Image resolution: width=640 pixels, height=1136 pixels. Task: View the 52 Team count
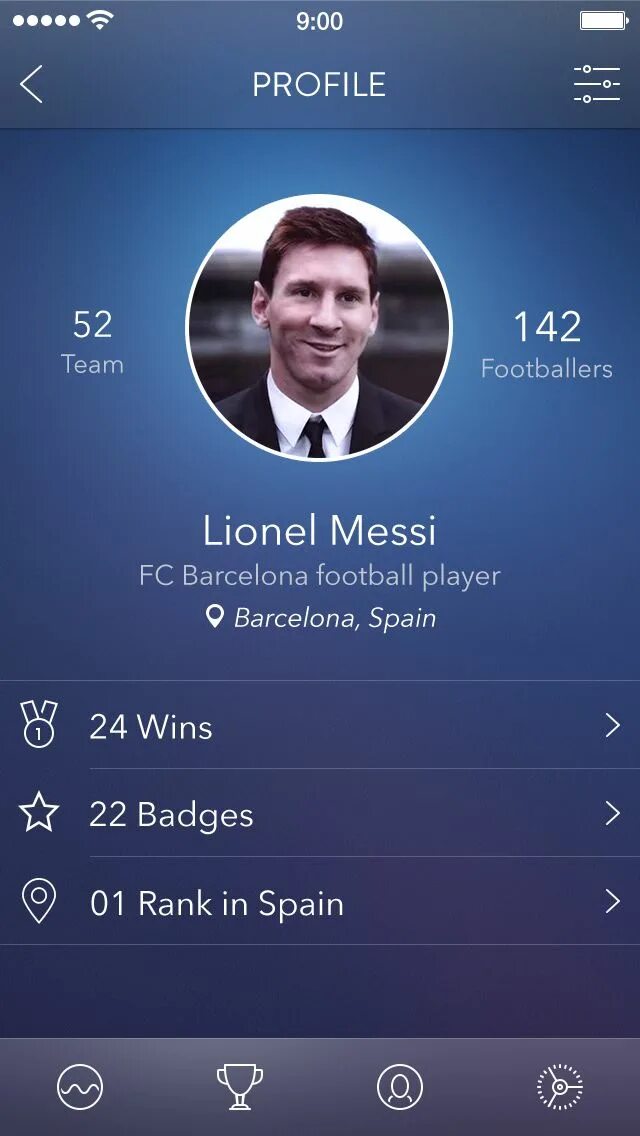tap(92, 342)
